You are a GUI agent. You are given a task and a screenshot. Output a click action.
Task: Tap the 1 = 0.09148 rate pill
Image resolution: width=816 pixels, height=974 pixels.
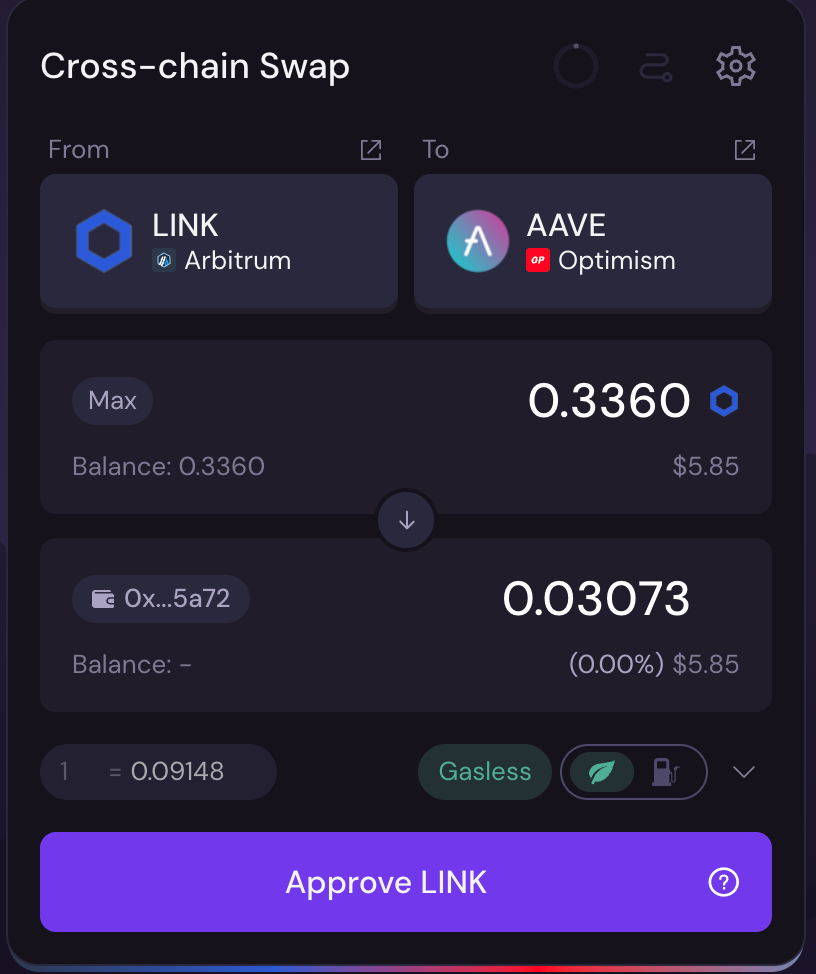(x=158, y=772)
